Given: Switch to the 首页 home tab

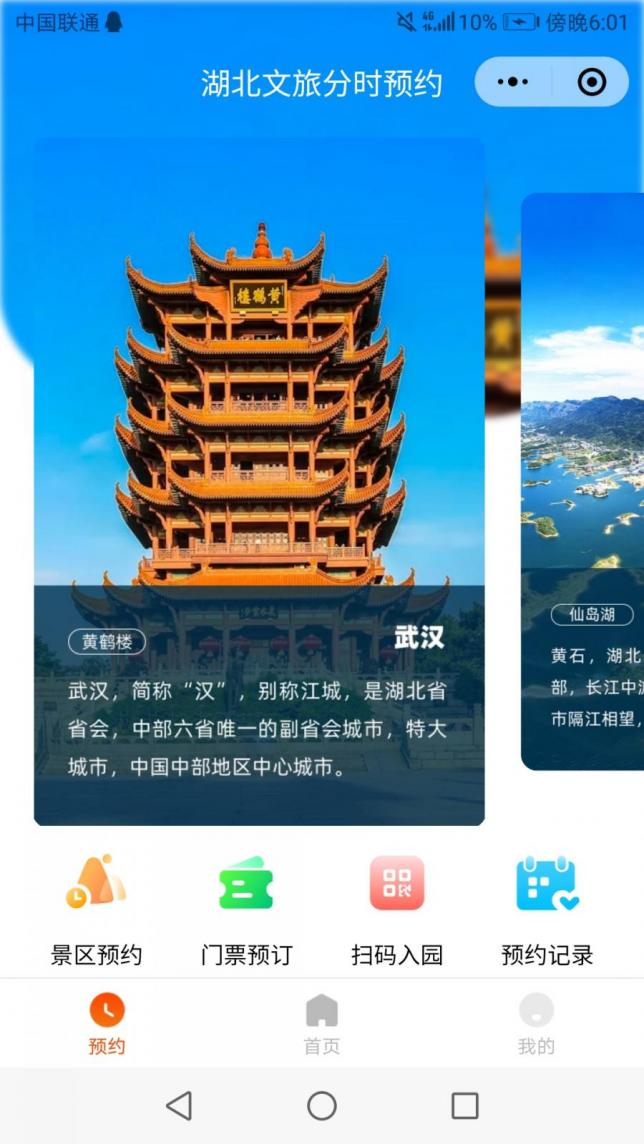Looking at the screenshot, I should click(322, 1024).
